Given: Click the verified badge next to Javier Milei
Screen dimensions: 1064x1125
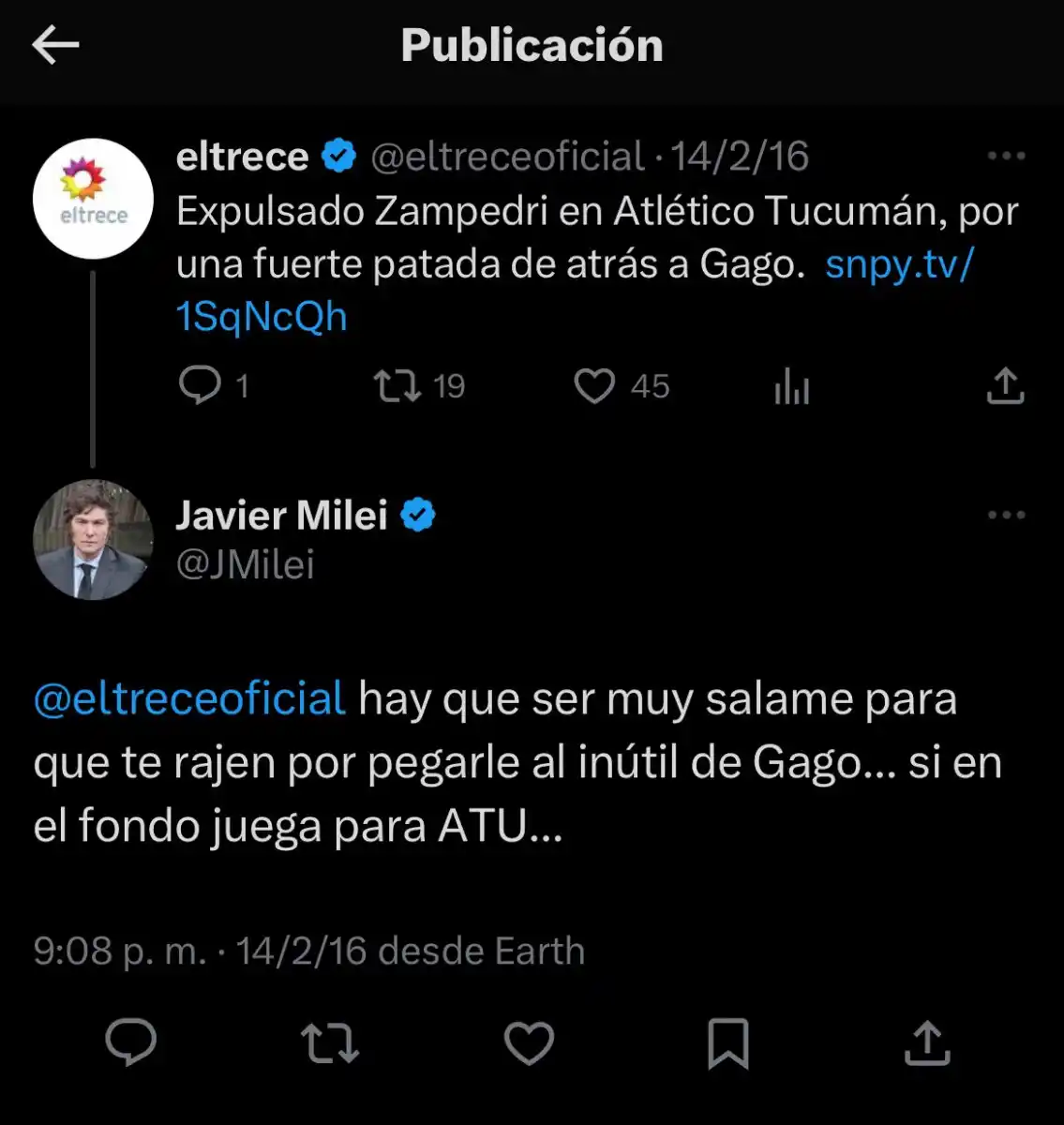Looking at the screenshot, I should click(x=419, y=514).
